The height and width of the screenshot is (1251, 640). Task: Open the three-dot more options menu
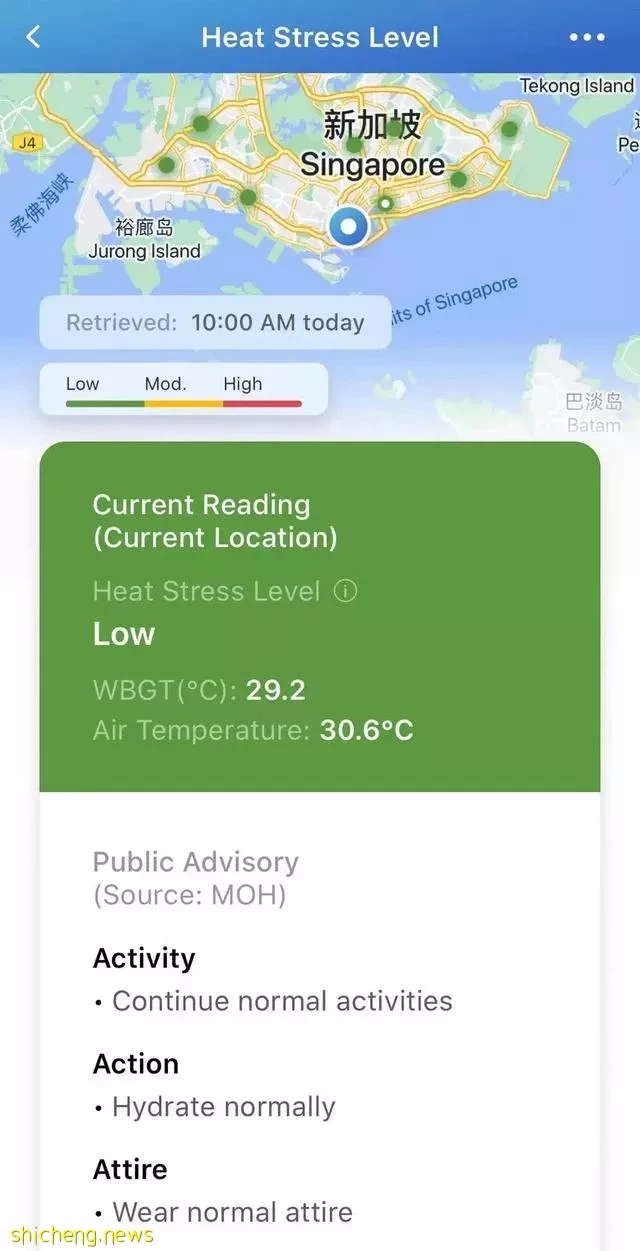(x=587, y=37)
